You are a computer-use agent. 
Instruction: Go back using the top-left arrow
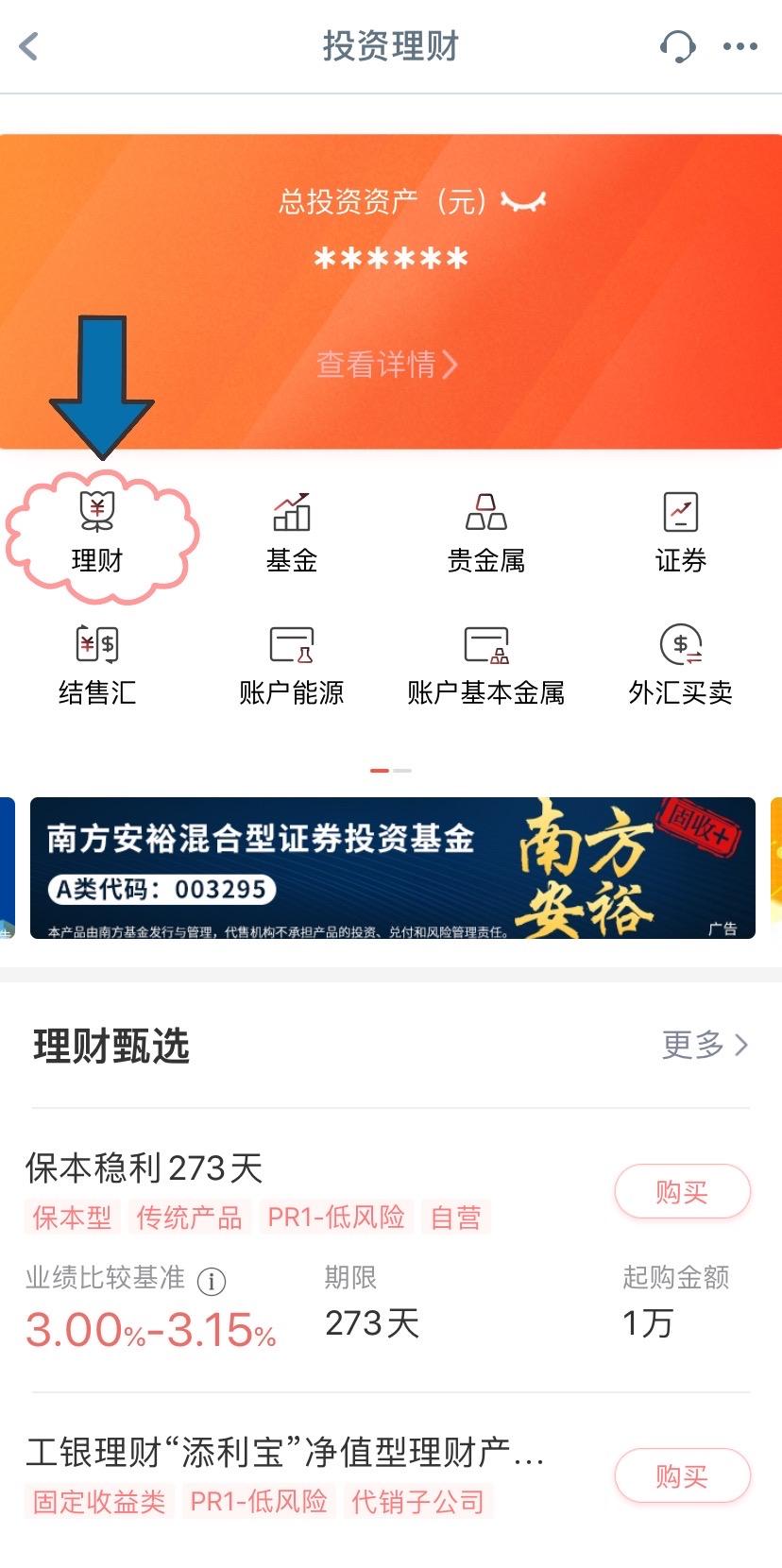[x=28, y=45]
